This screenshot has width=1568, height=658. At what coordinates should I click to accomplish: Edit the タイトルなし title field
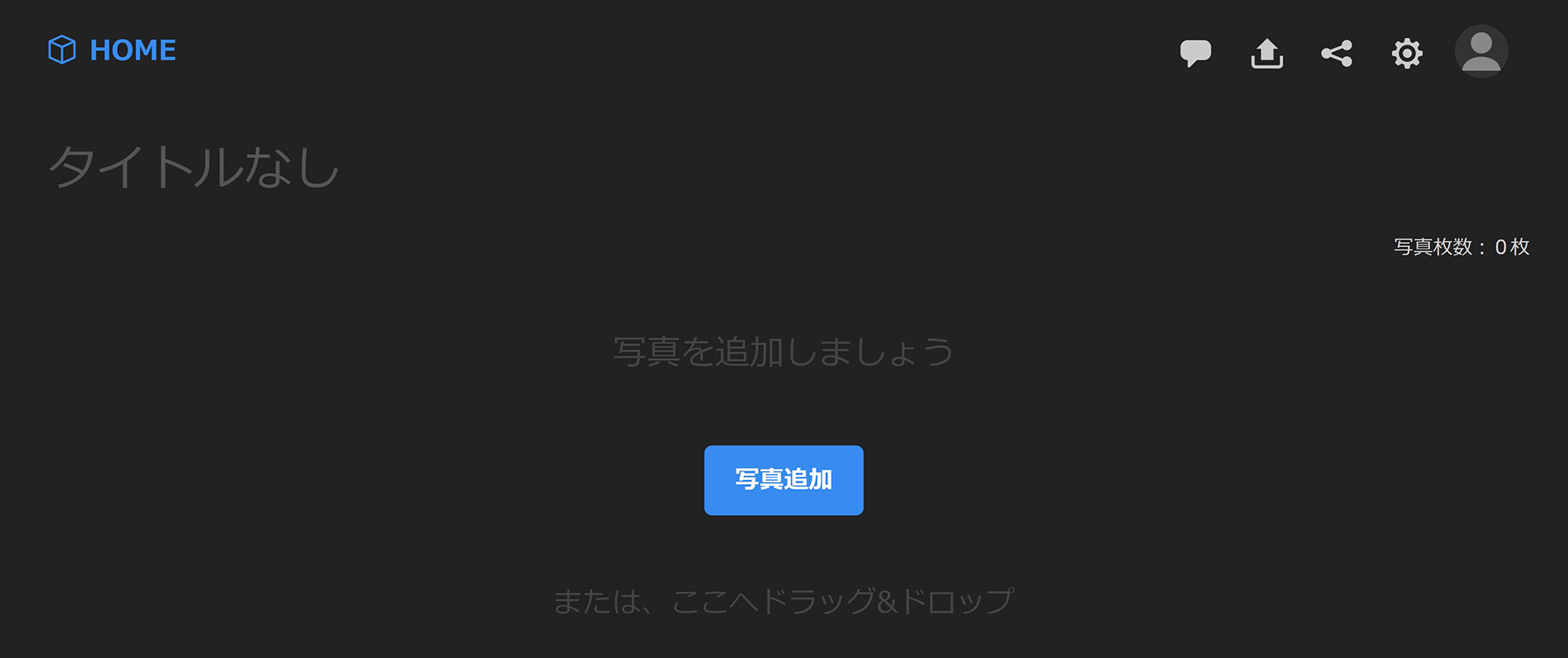(x=194, y=167)
